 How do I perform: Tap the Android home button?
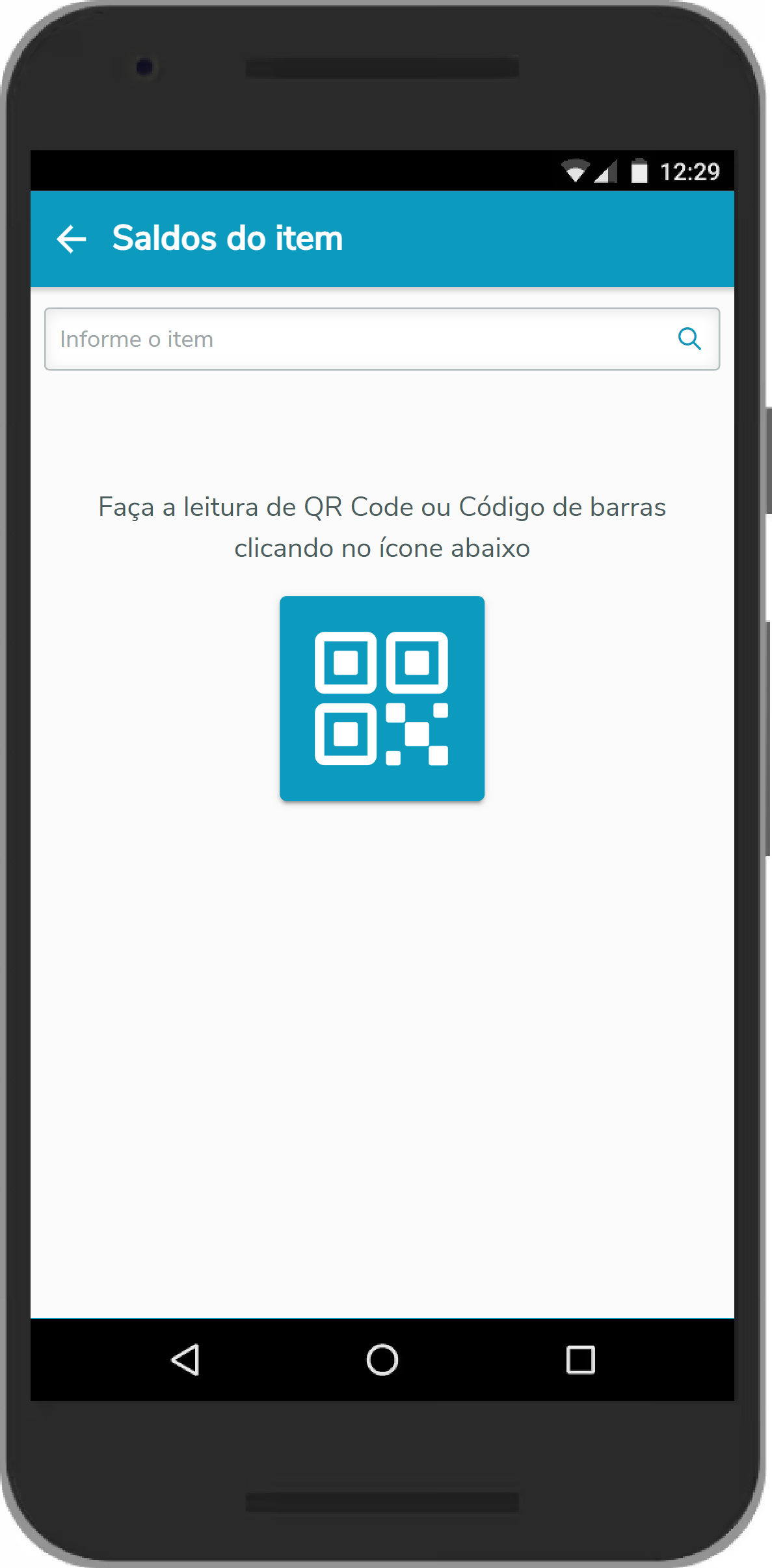point(382,1360)
